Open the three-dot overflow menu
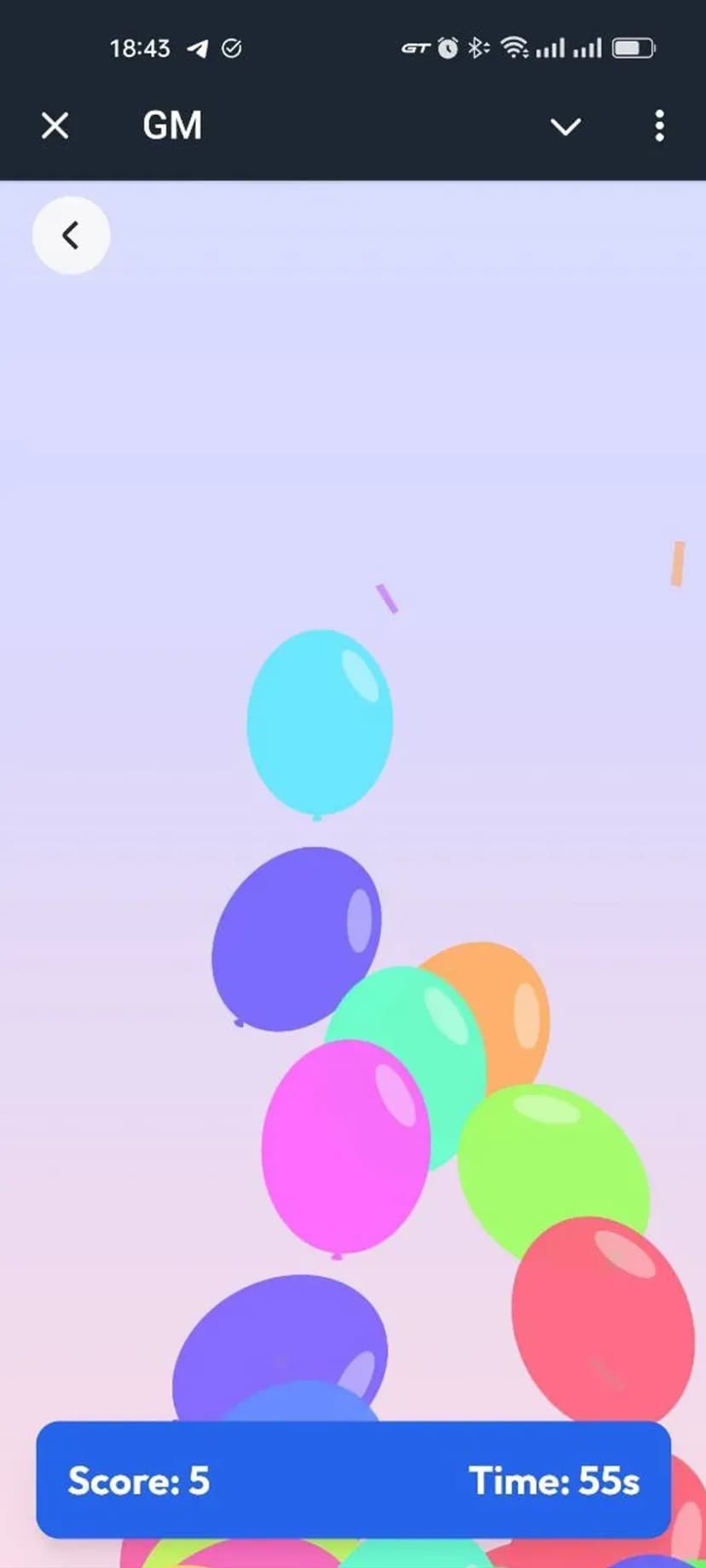Screen dimensions: 706x1568 click(x=659, y=126)
